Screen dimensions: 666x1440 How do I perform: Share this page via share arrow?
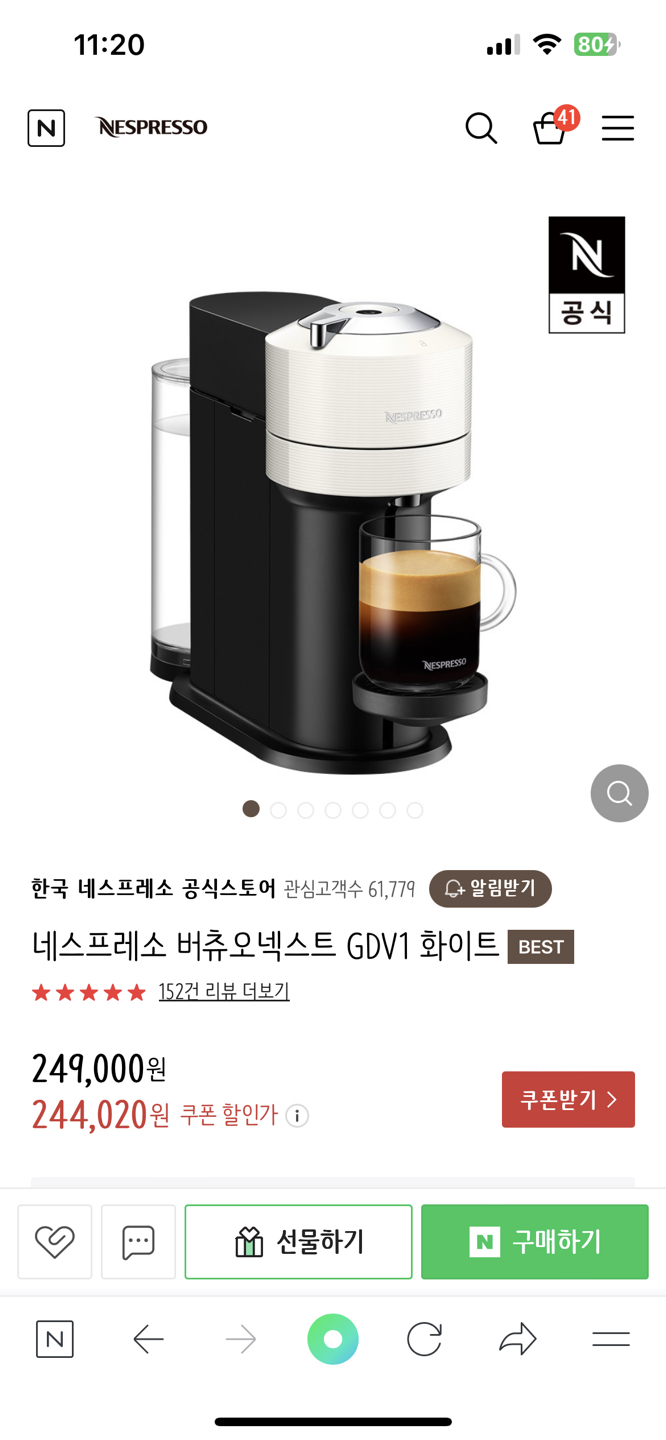click(517, 1339)
